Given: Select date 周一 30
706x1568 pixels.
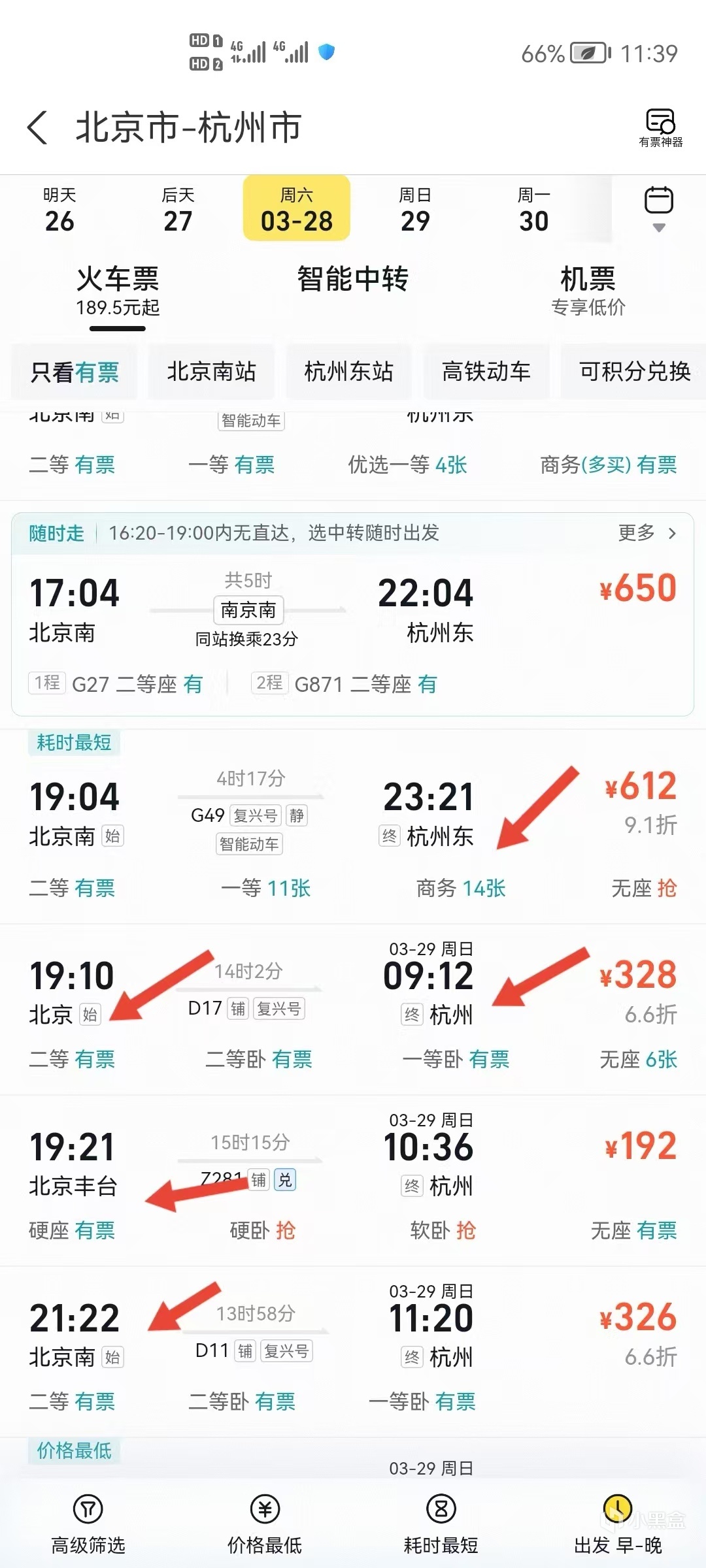Looking at the screenshot, I should click(533, 210).
